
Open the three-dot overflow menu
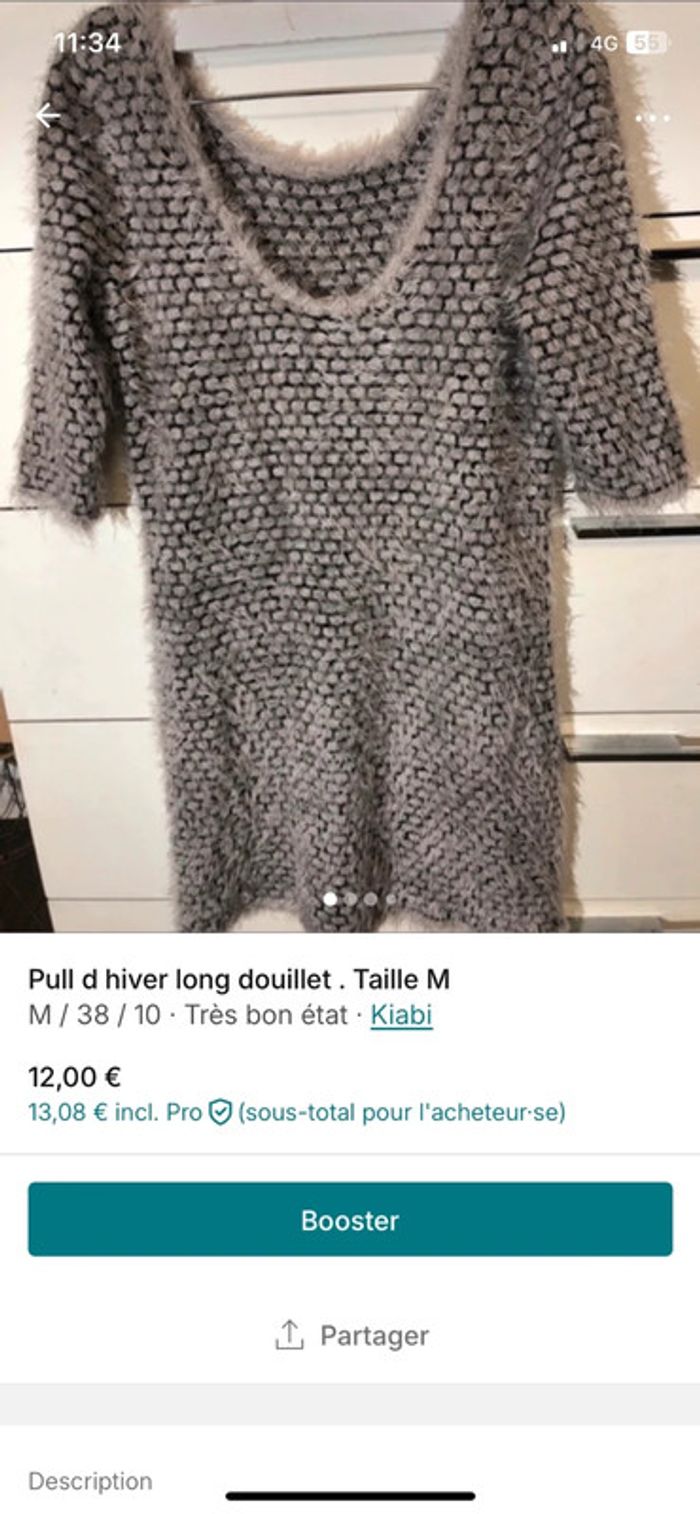pos(652,118)
